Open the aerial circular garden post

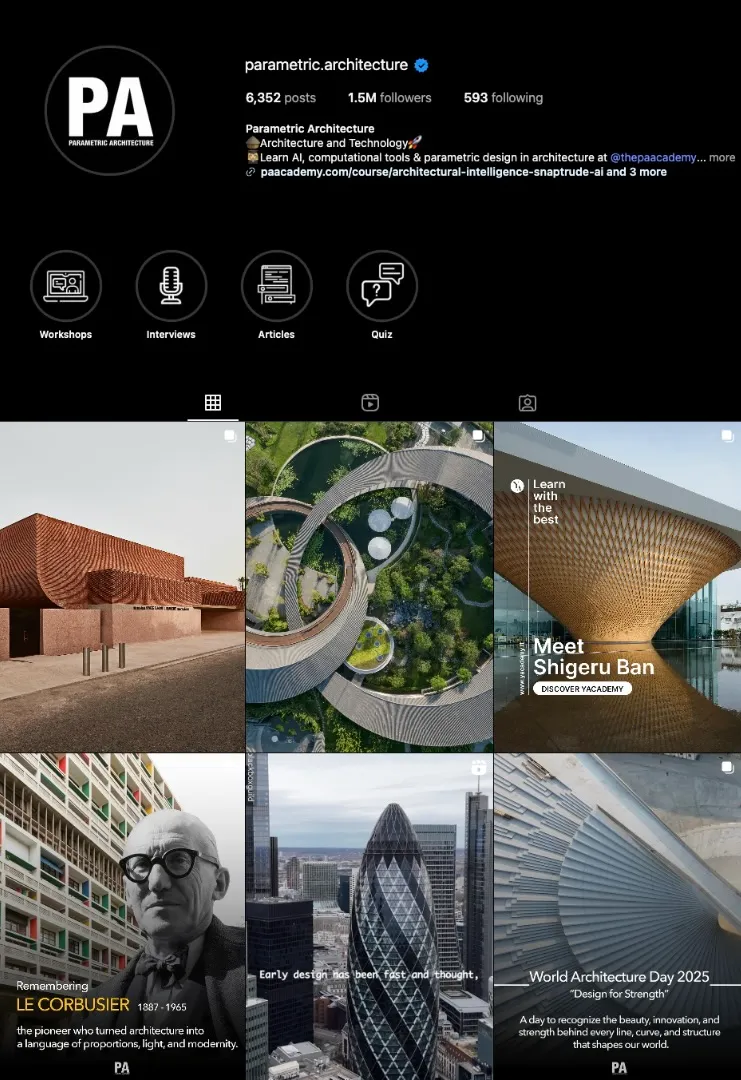(370, 586)
